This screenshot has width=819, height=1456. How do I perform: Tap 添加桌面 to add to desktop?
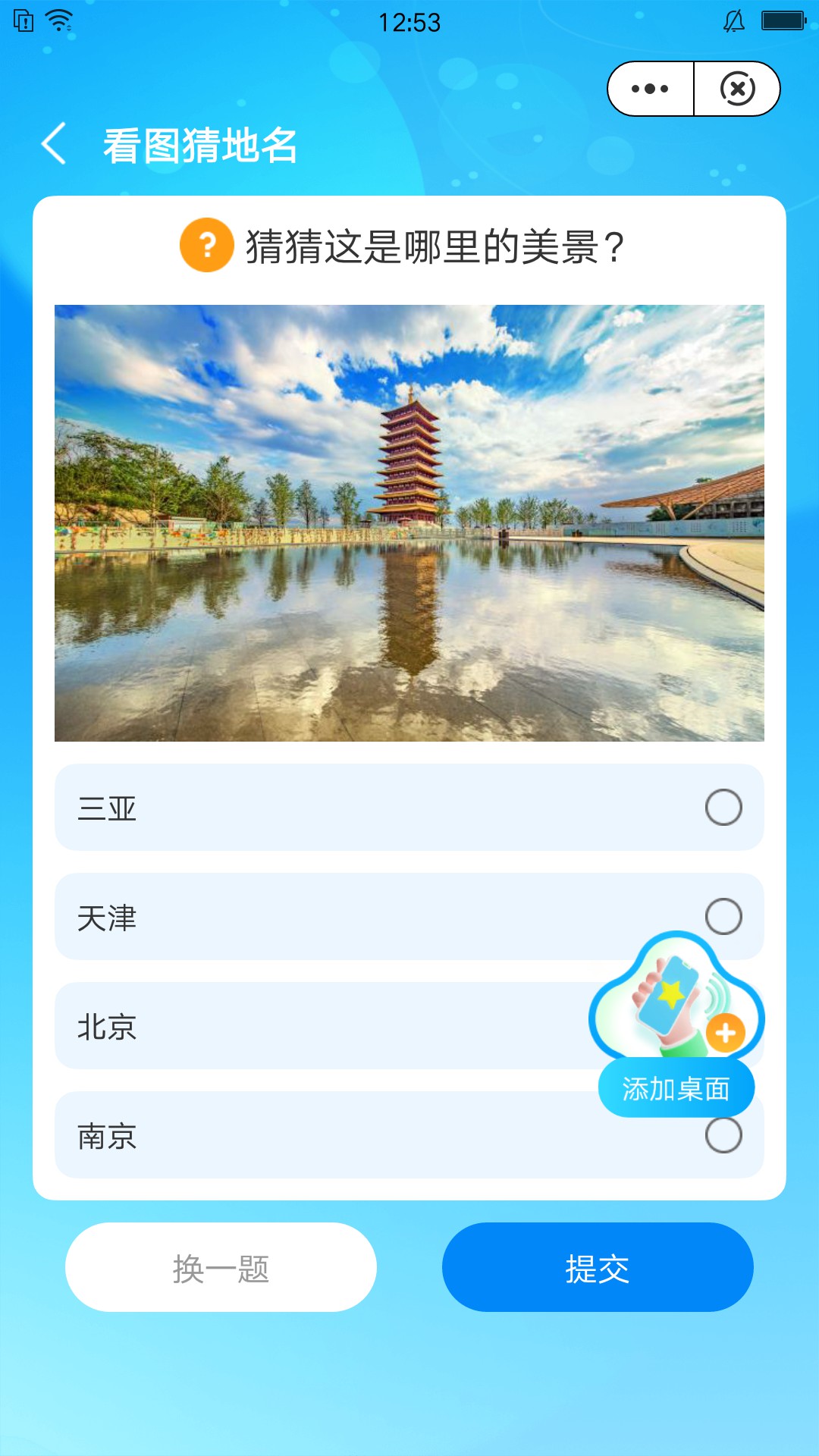pyautogui.click(x=676, y=1088)
